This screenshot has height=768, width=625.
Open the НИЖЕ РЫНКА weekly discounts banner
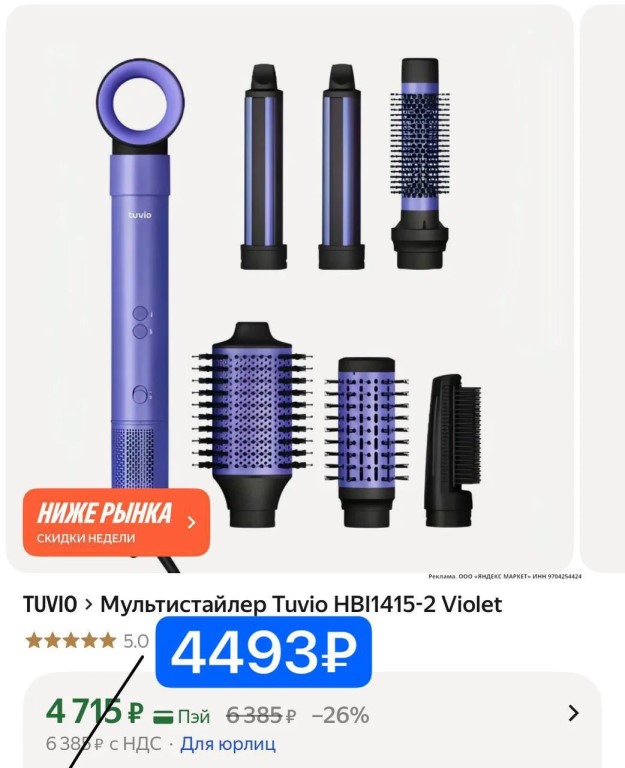click(116, 522)
